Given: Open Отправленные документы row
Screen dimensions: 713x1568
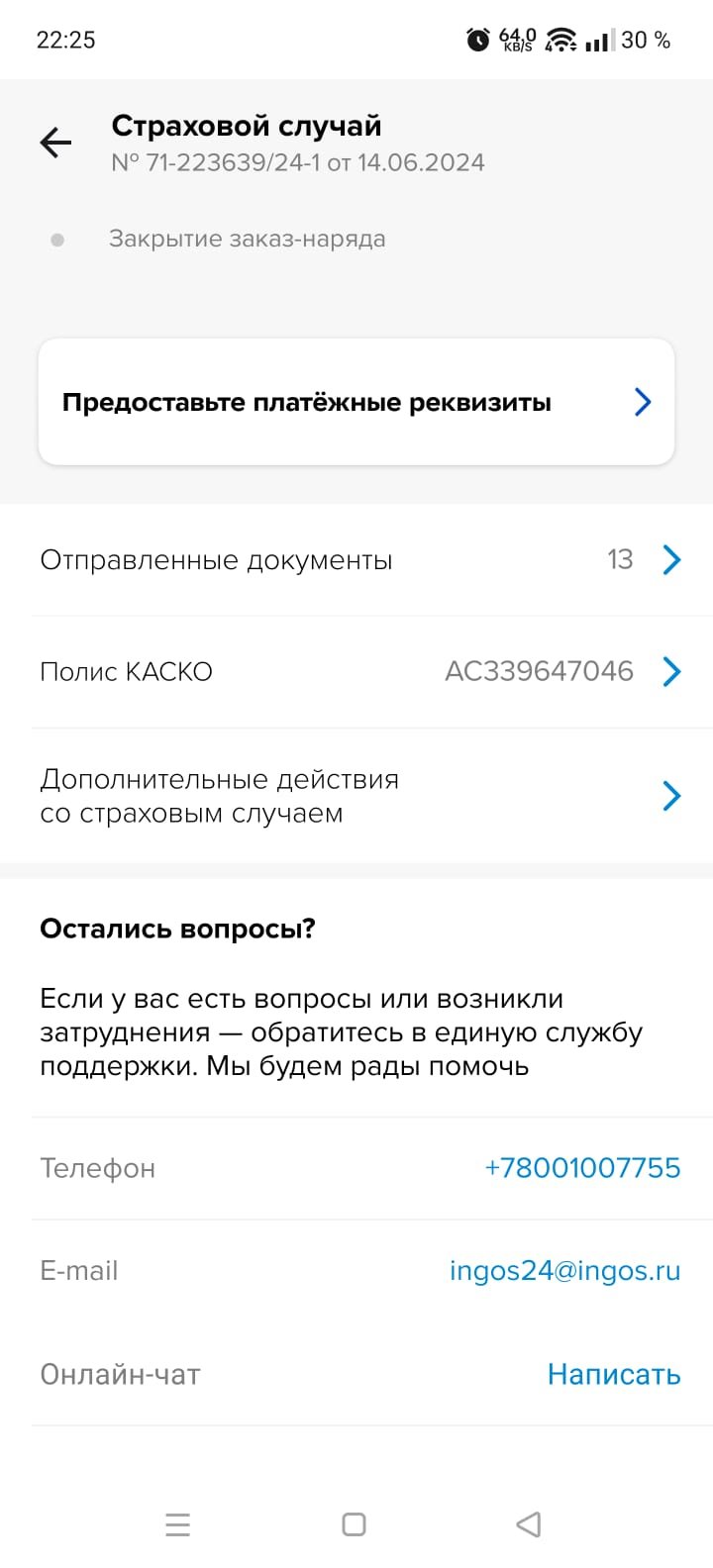Looking at the screenshot, I should [x=356, y=560].
